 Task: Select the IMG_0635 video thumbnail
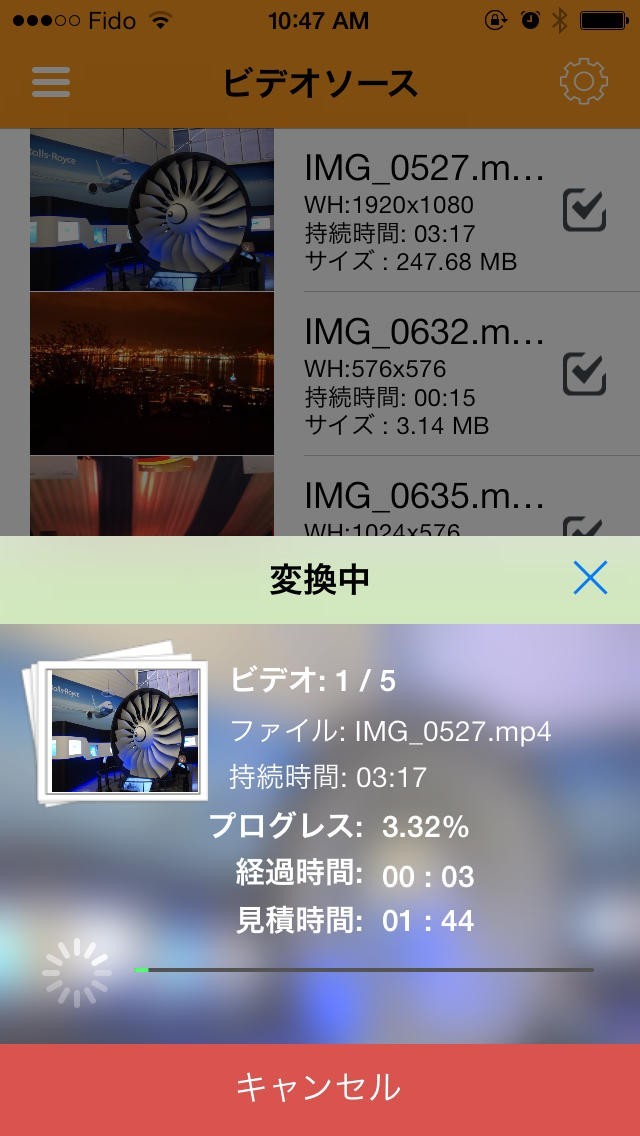(x=152, y=497)
